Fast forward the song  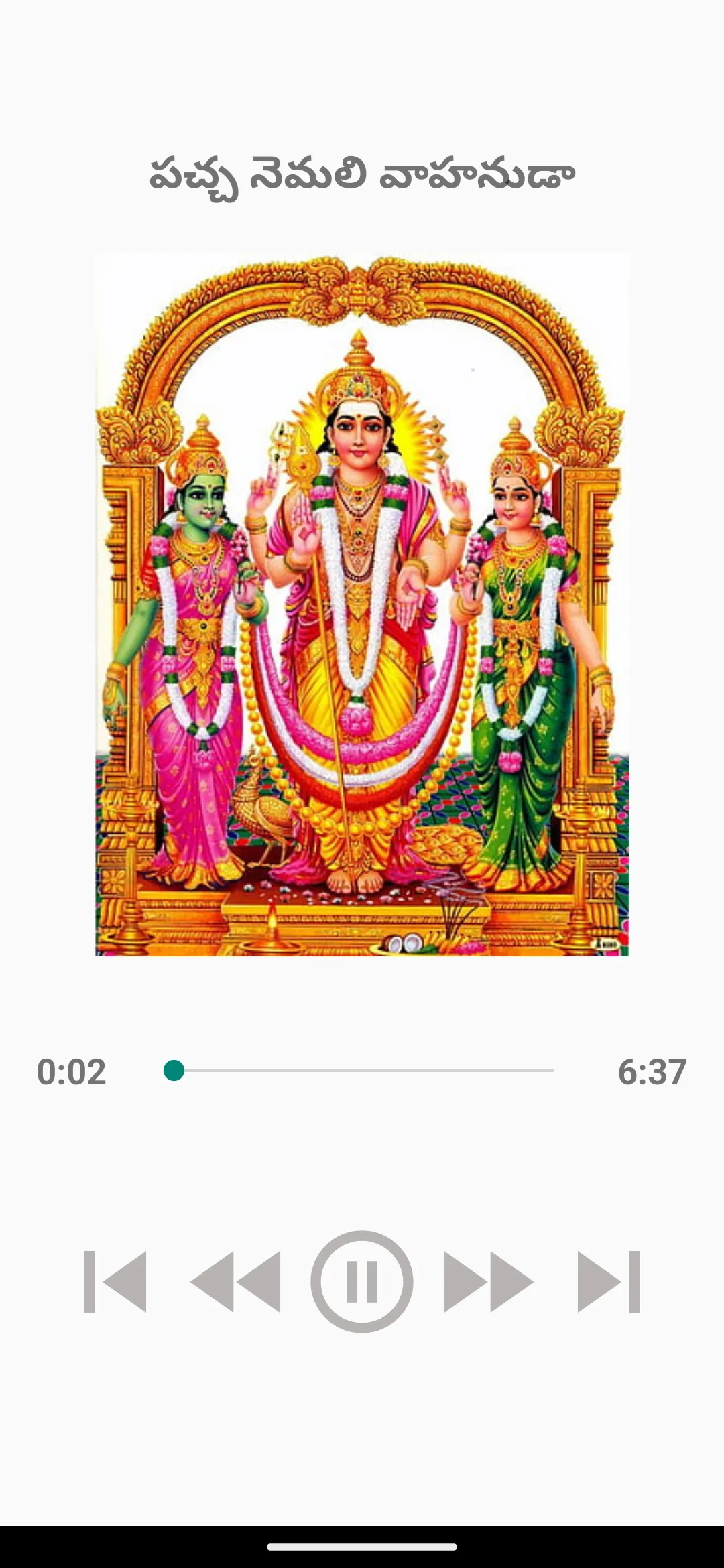point(489,1281)
